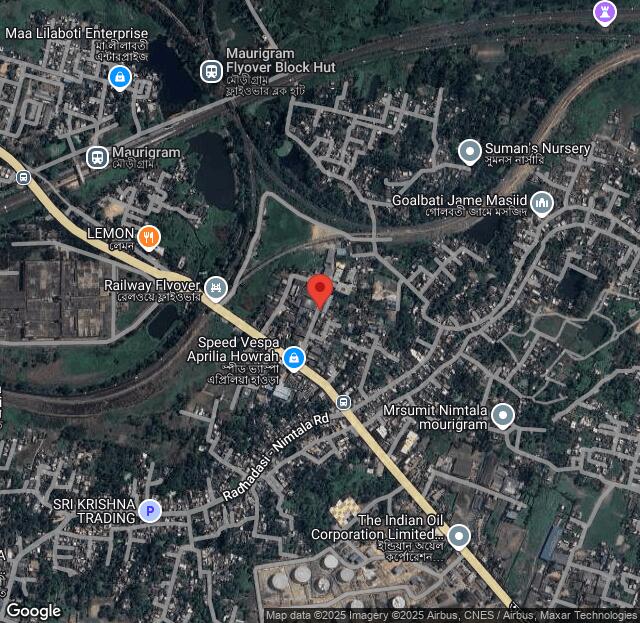640x623 pixels.
Task: Tap the bus stop icon near Nimtala Rd
Action: coord(344,402)
